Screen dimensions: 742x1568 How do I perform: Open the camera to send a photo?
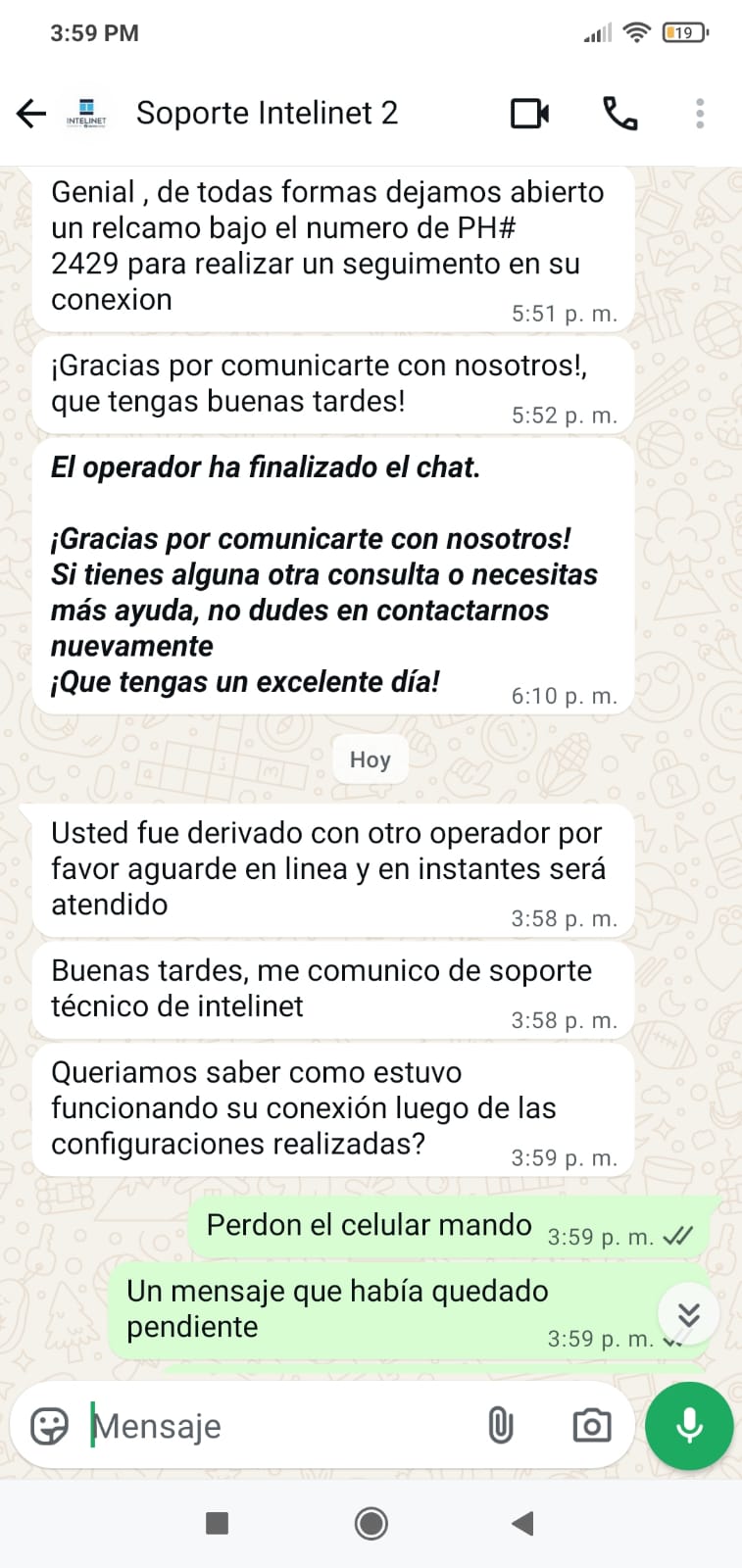(591, 1426)
